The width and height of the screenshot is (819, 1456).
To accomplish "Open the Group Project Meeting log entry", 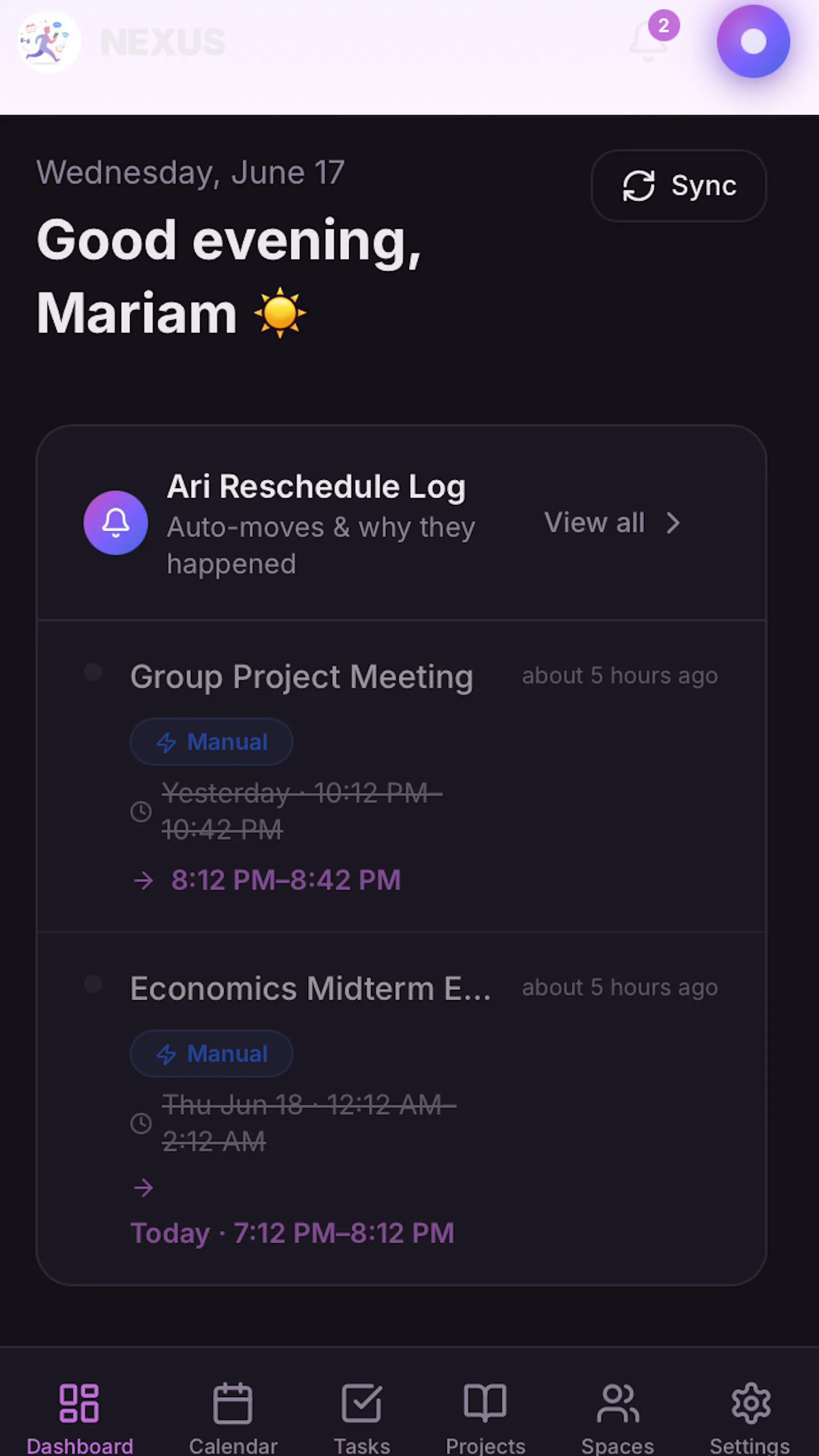I will (402, 776).
